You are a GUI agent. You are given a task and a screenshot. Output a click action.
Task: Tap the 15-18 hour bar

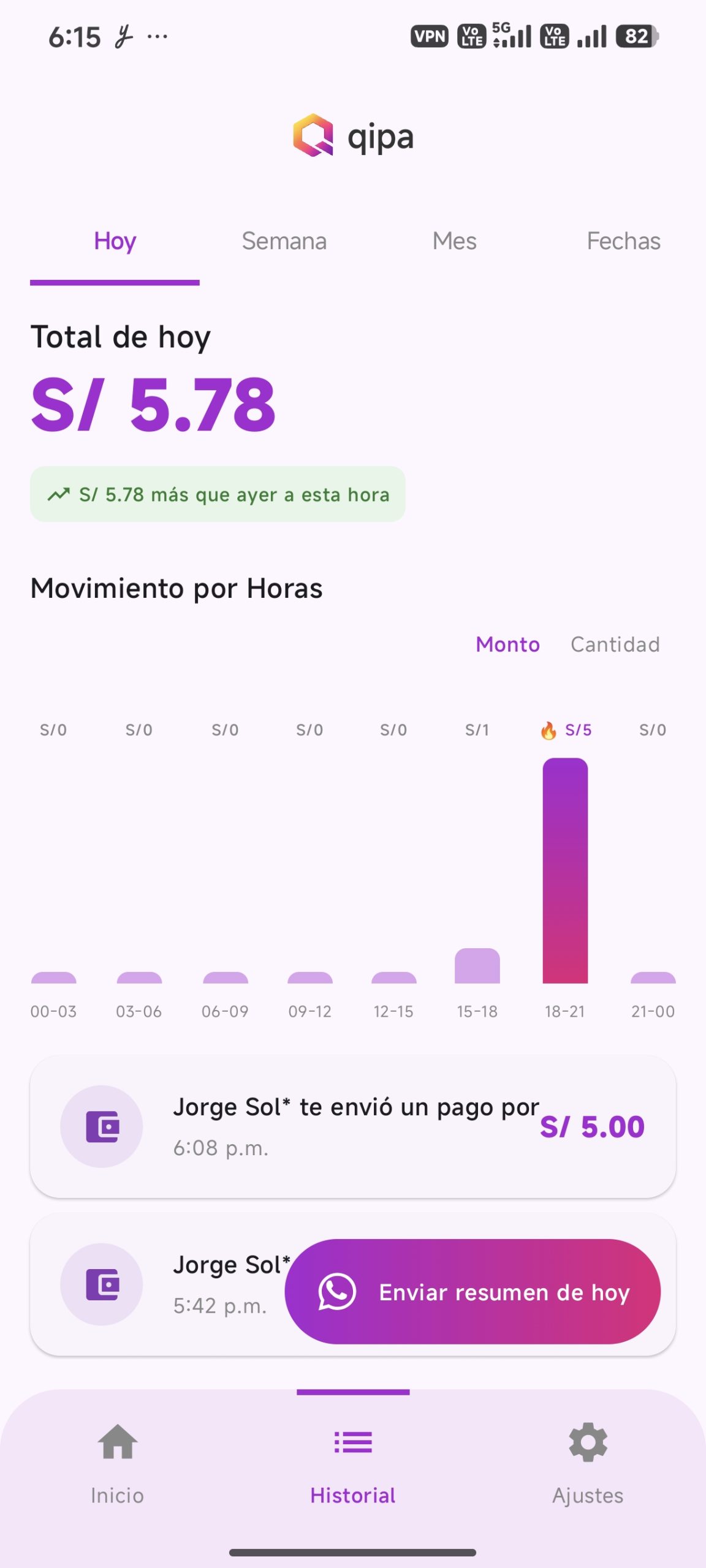coord(477,965)
